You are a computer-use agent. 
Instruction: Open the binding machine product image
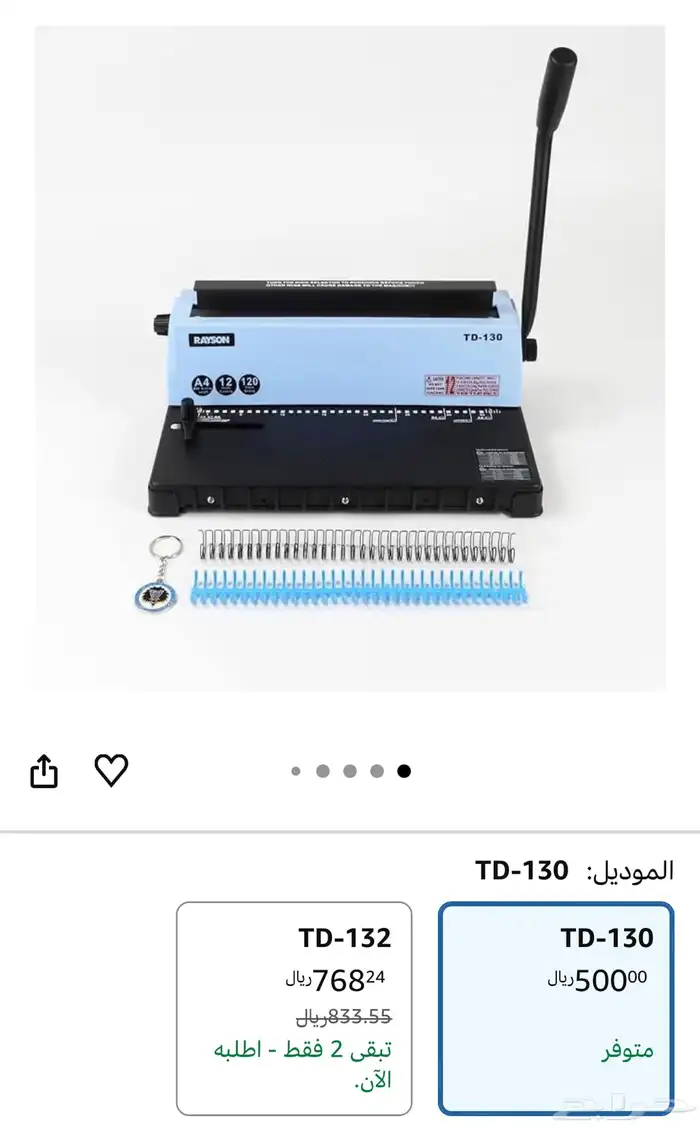click(x=350, y=360)
